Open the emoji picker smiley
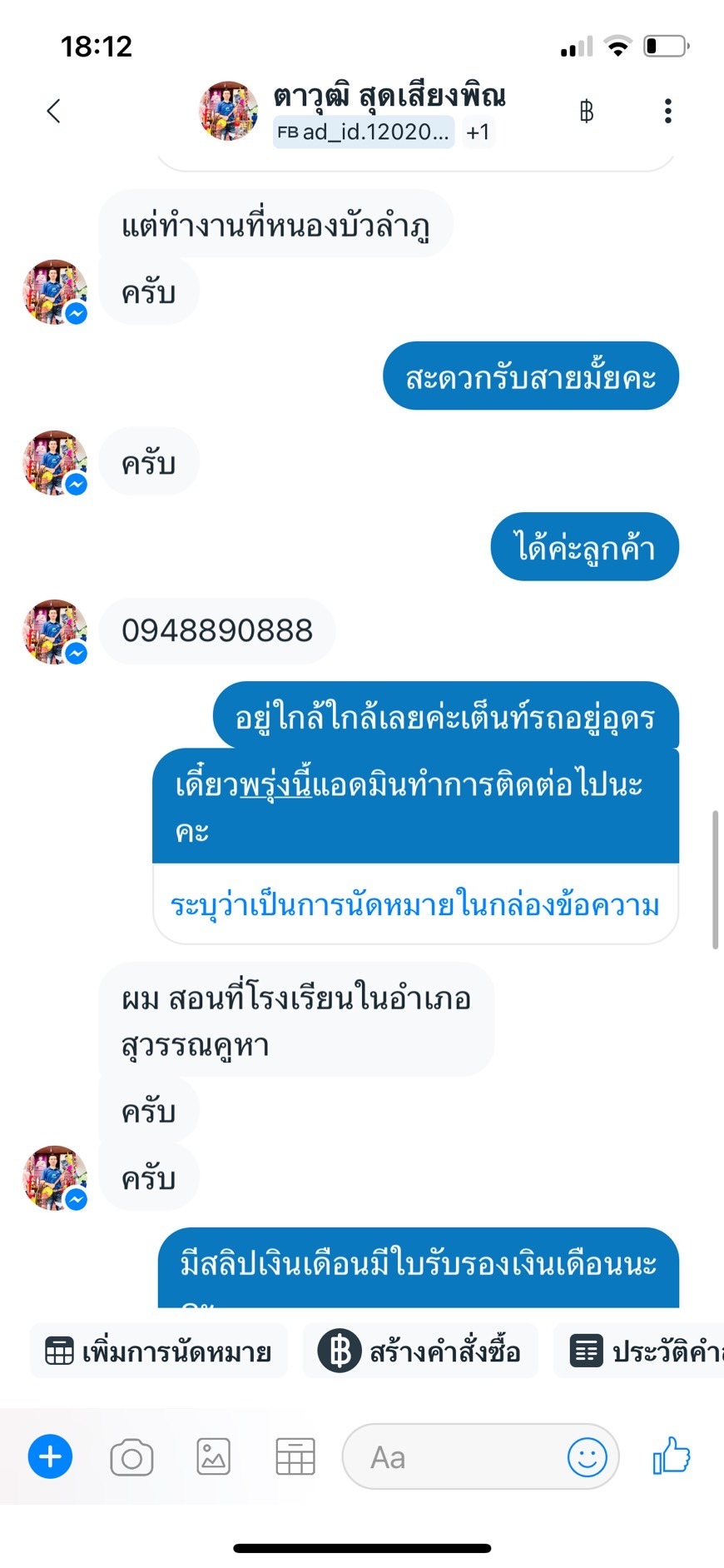Viewport: 724px width, 1568px height. (x=588, y=1457)
